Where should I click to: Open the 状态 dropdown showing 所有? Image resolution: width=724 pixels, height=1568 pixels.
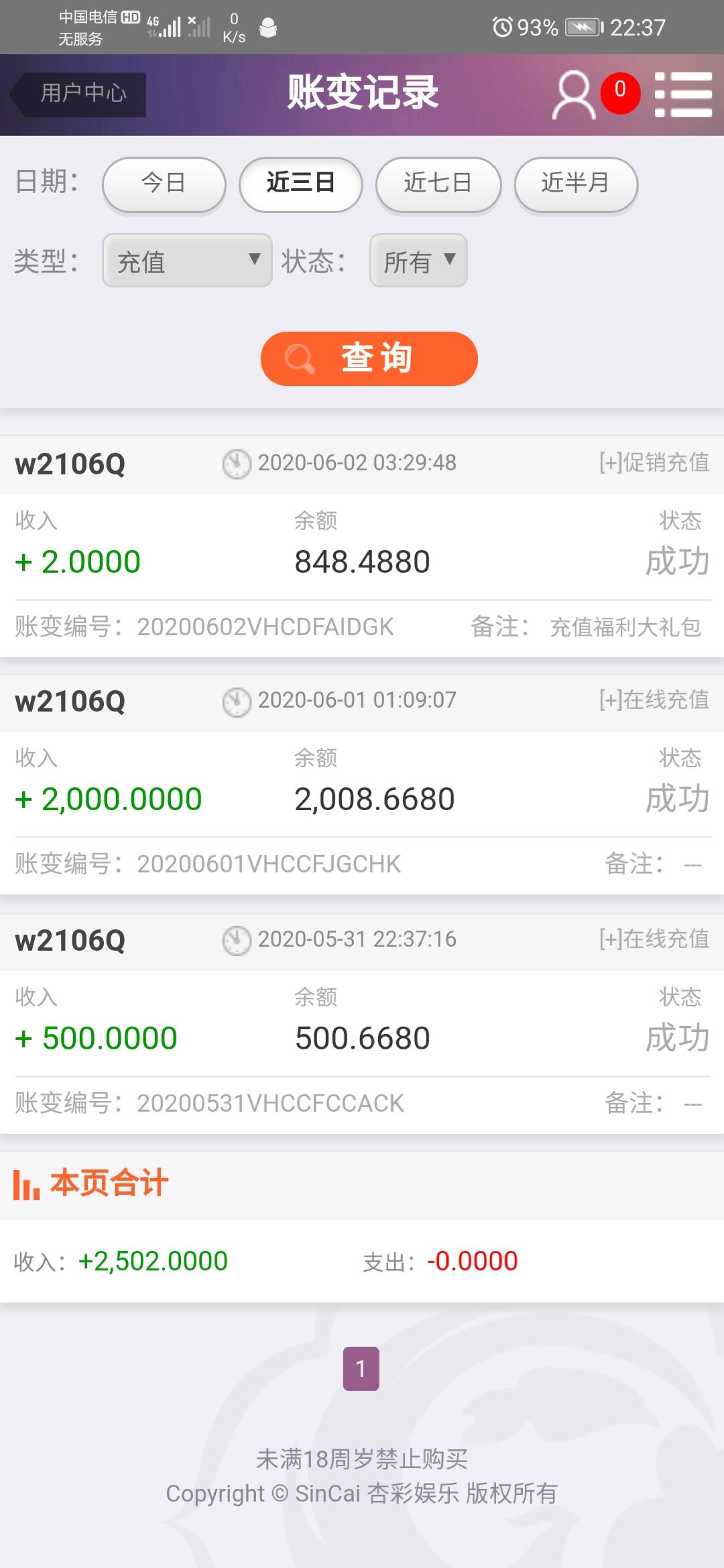point(418,261)
